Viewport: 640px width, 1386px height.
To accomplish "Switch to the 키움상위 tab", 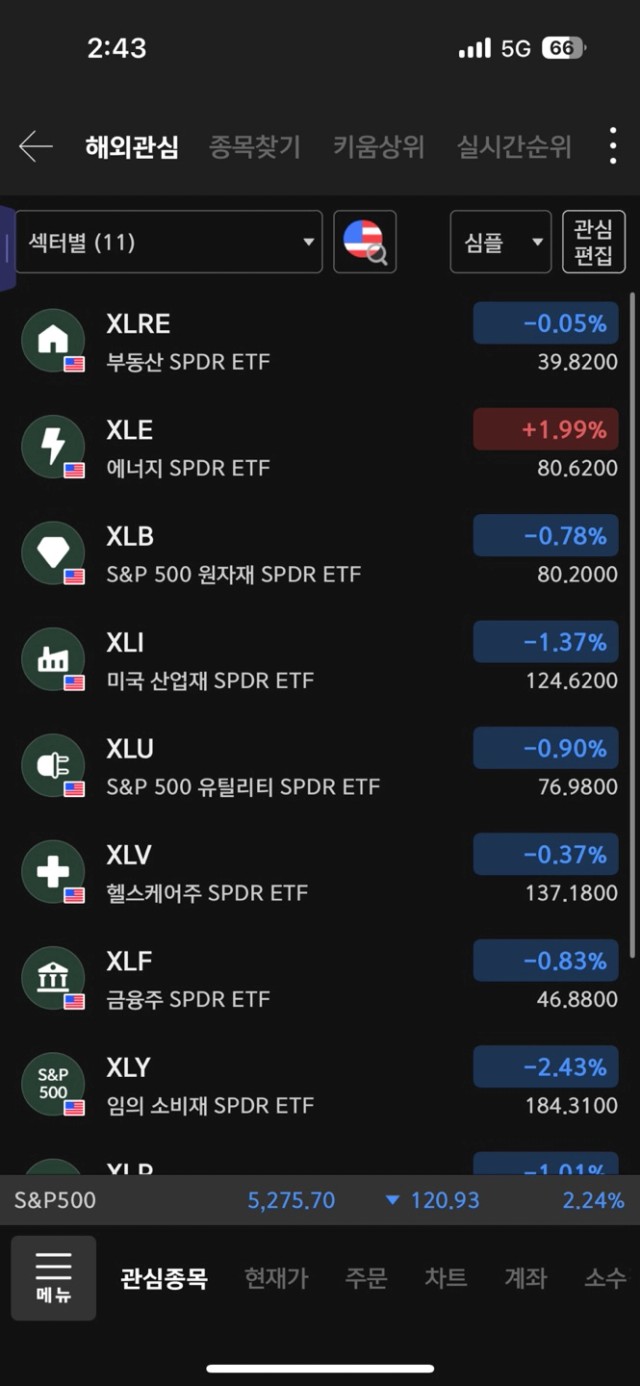I will [x=379, y=147].
